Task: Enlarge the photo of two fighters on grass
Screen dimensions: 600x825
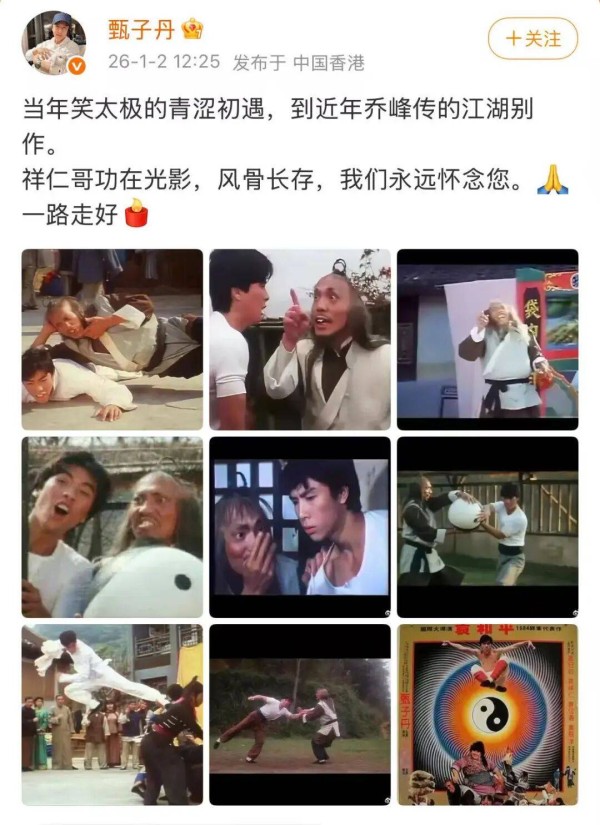Action: pos(299,714)
